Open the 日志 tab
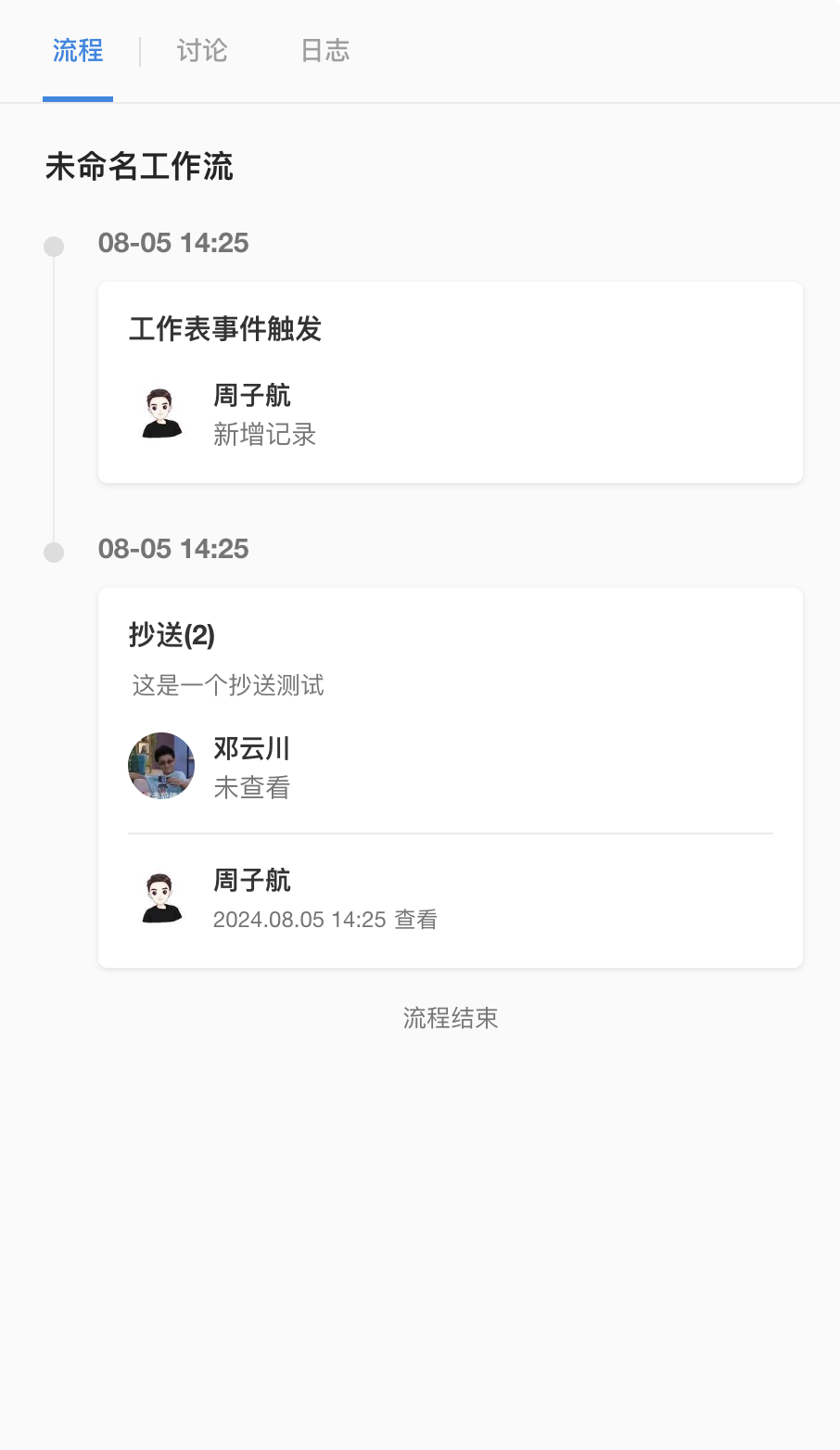840x1450 pixels. [x=325, y=51]
